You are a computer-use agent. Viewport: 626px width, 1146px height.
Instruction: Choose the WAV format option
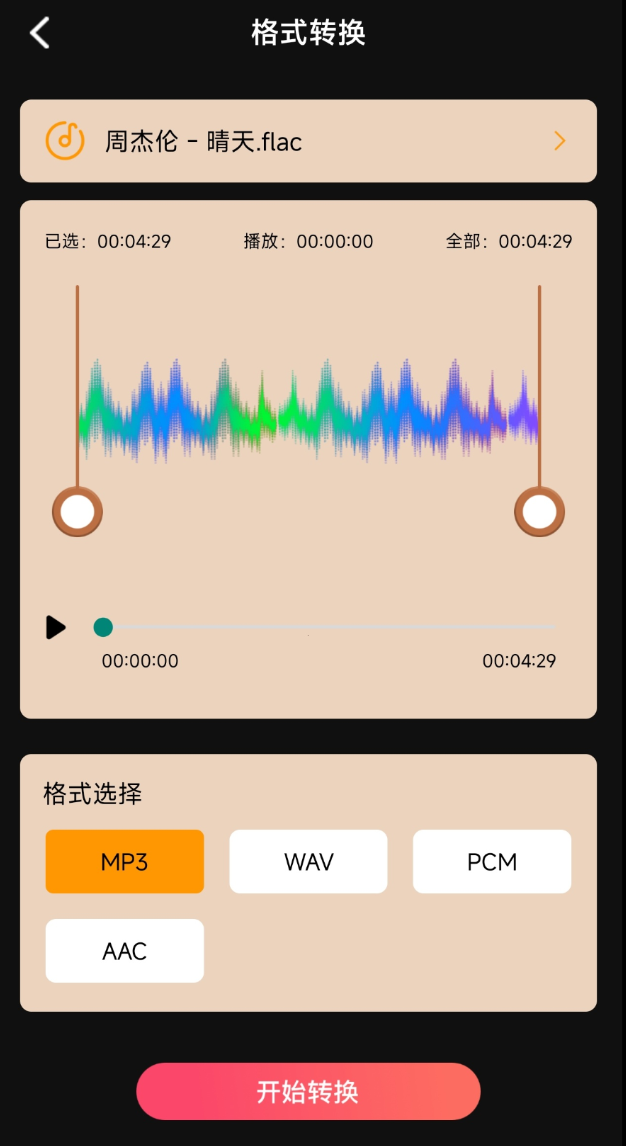tap(308, 862)
